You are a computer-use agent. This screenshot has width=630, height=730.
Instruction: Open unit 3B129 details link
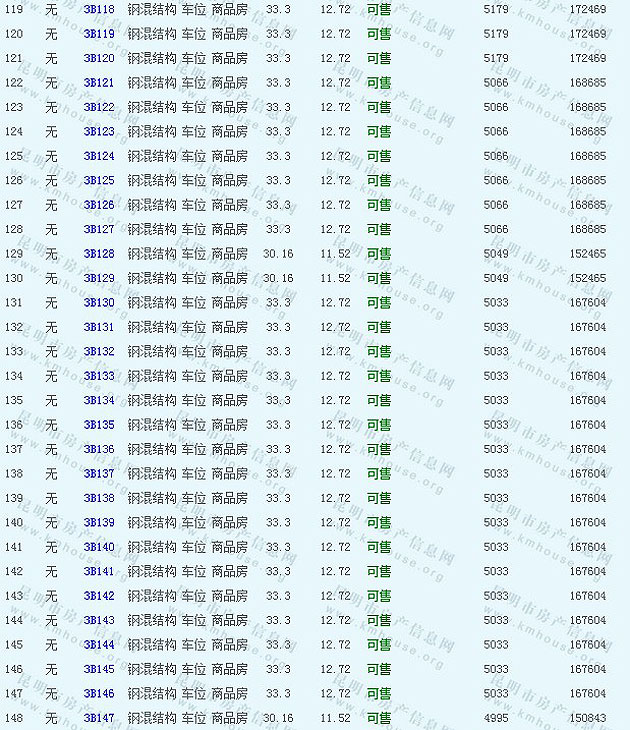coord(98,278)
